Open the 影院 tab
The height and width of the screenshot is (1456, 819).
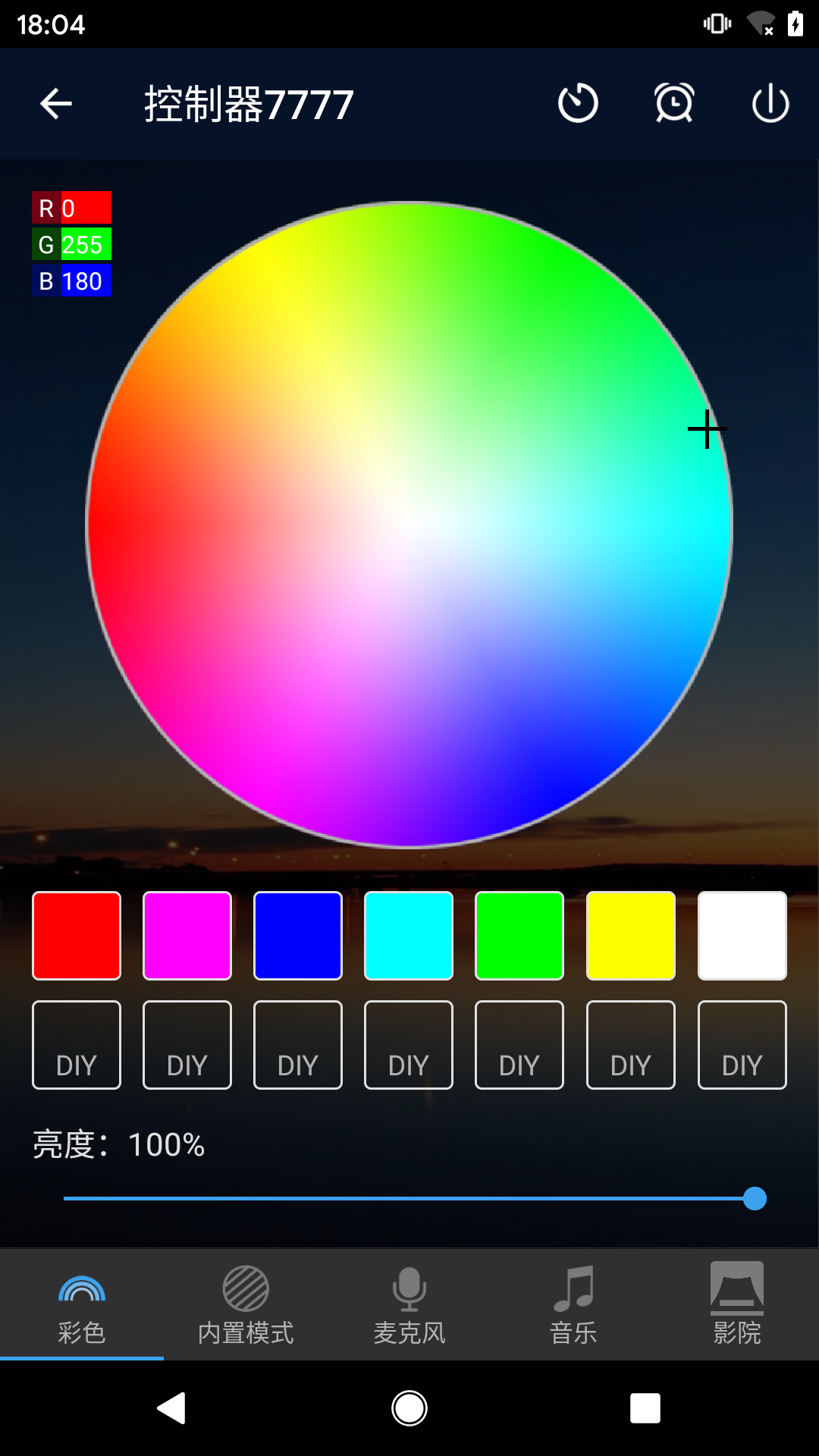pos(737,1305)
